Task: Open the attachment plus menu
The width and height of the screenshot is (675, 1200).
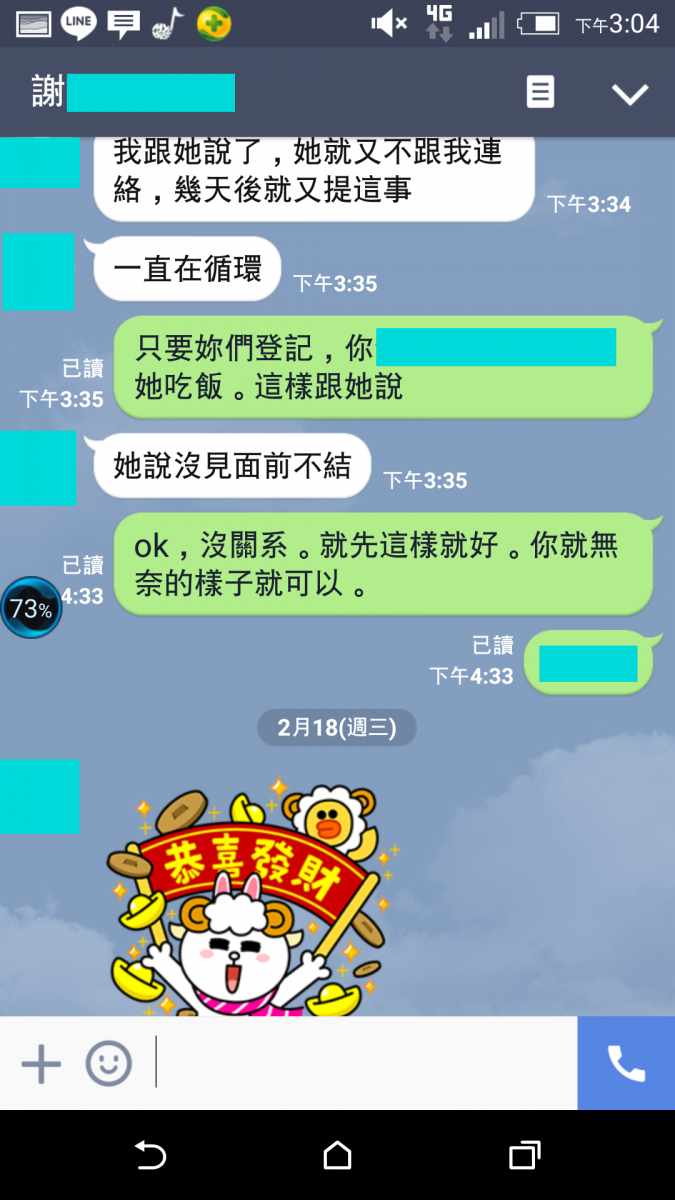Action: [41, 1063]
